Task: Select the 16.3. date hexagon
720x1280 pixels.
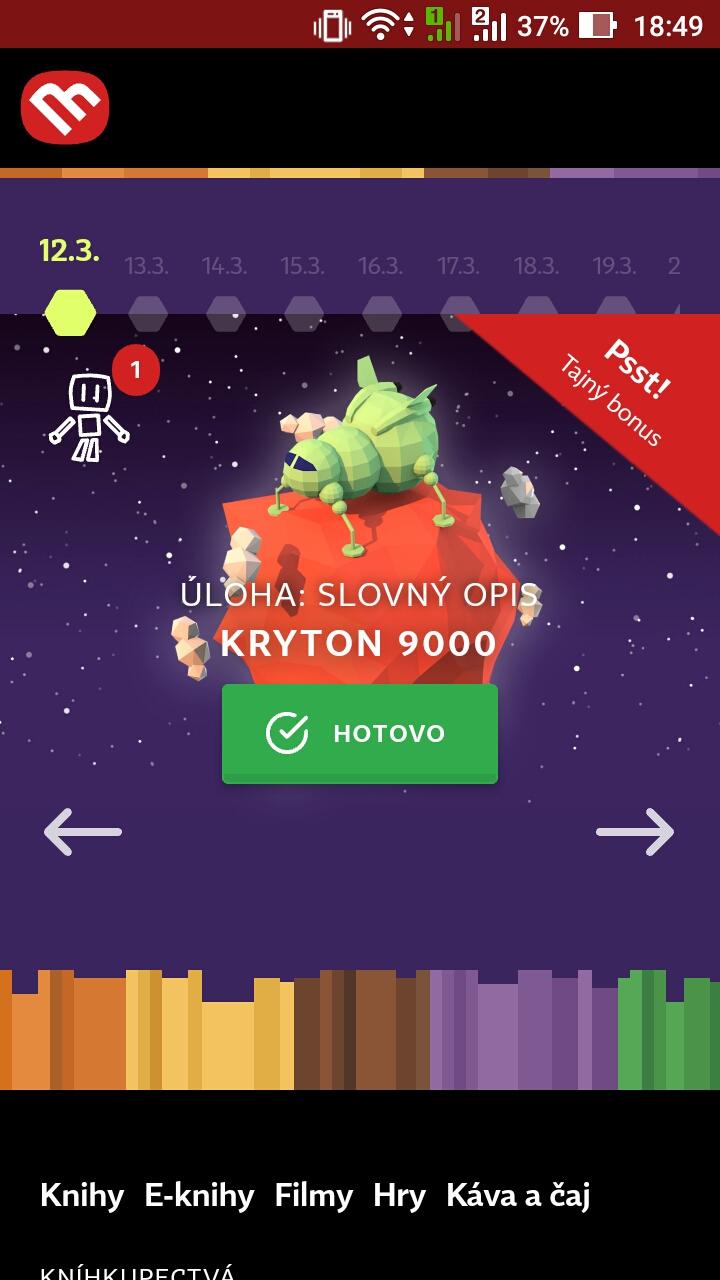Action: (x=382, y=312)
